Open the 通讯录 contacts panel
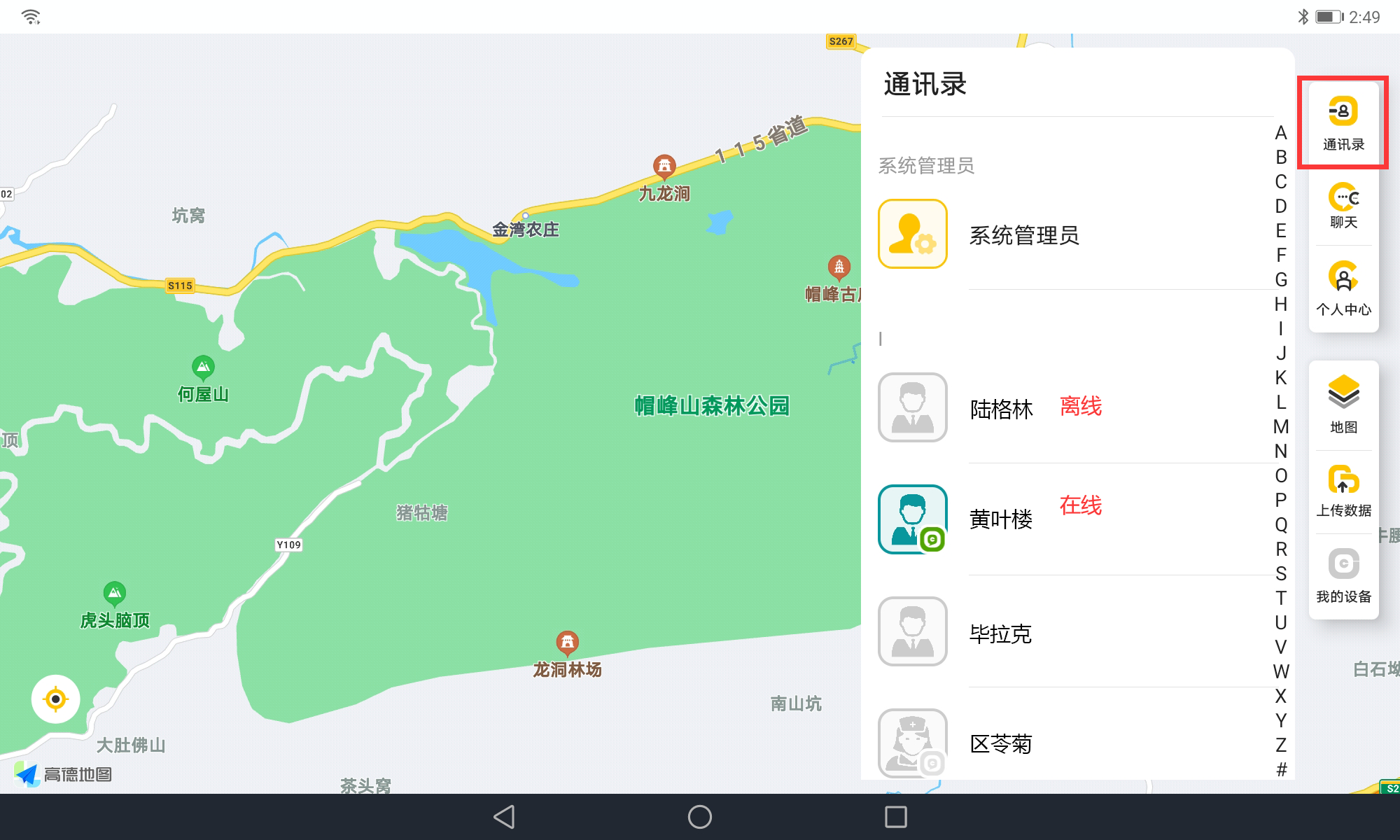Viewport: 1400px width, 840px height. (1343, 123)
